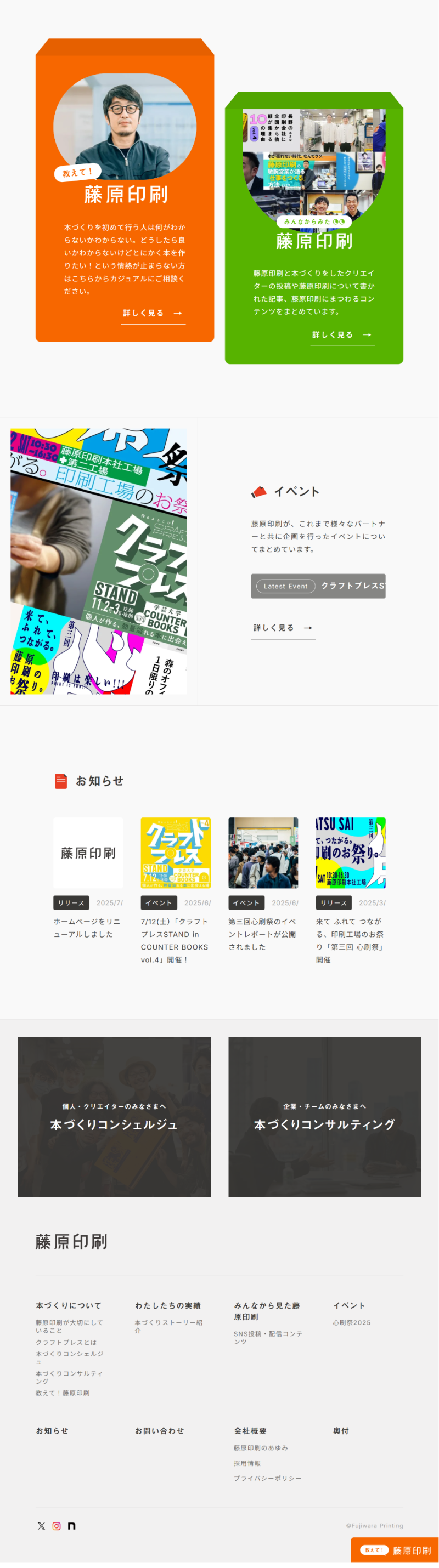Viewport: 439px width, 1568px height.
Task: Open 詳しく見る in green みんなからみた card
Action: click(342, 335)
